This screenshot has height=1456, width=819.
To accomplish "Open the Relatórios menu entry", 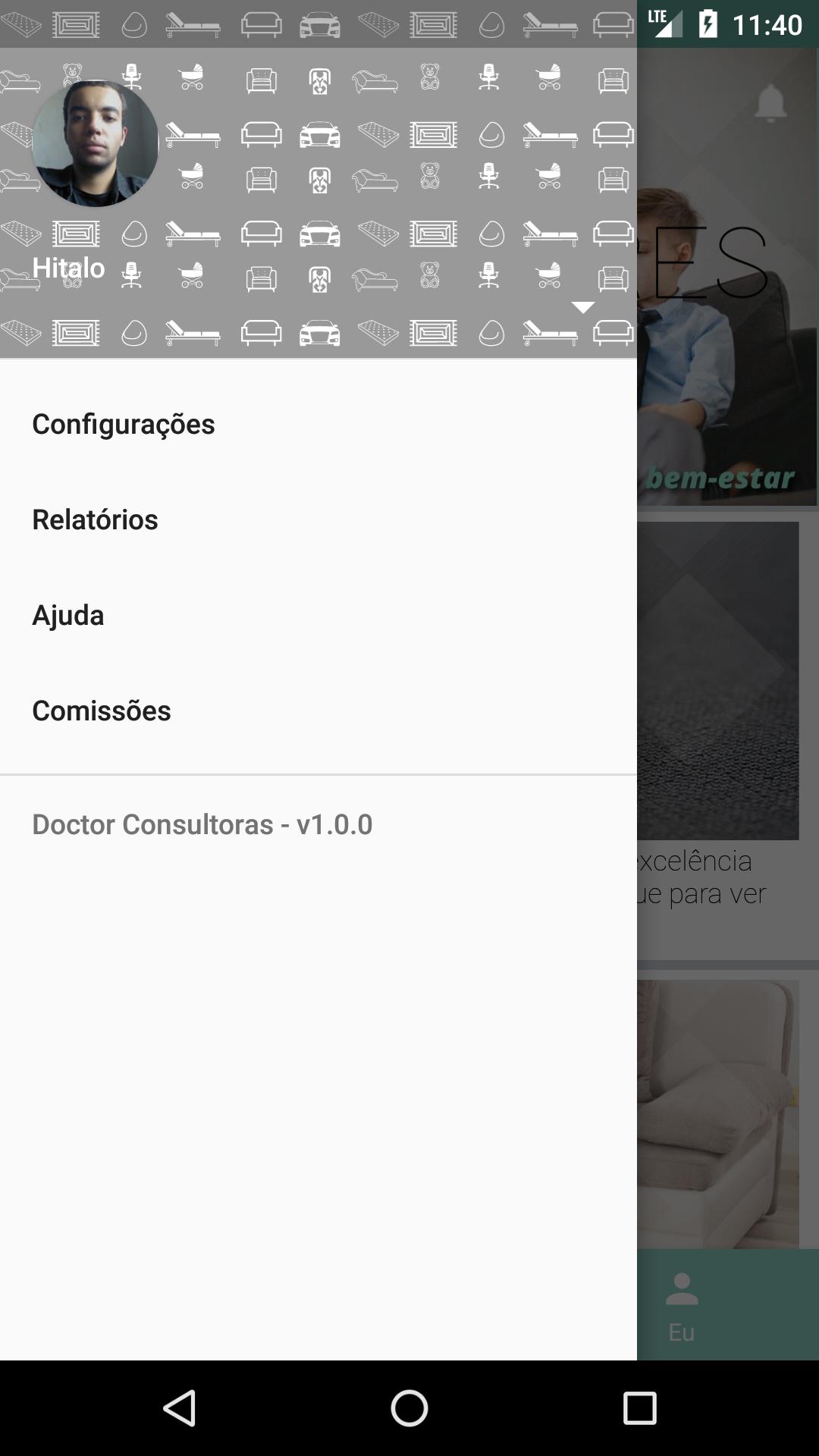I will 94,519.
